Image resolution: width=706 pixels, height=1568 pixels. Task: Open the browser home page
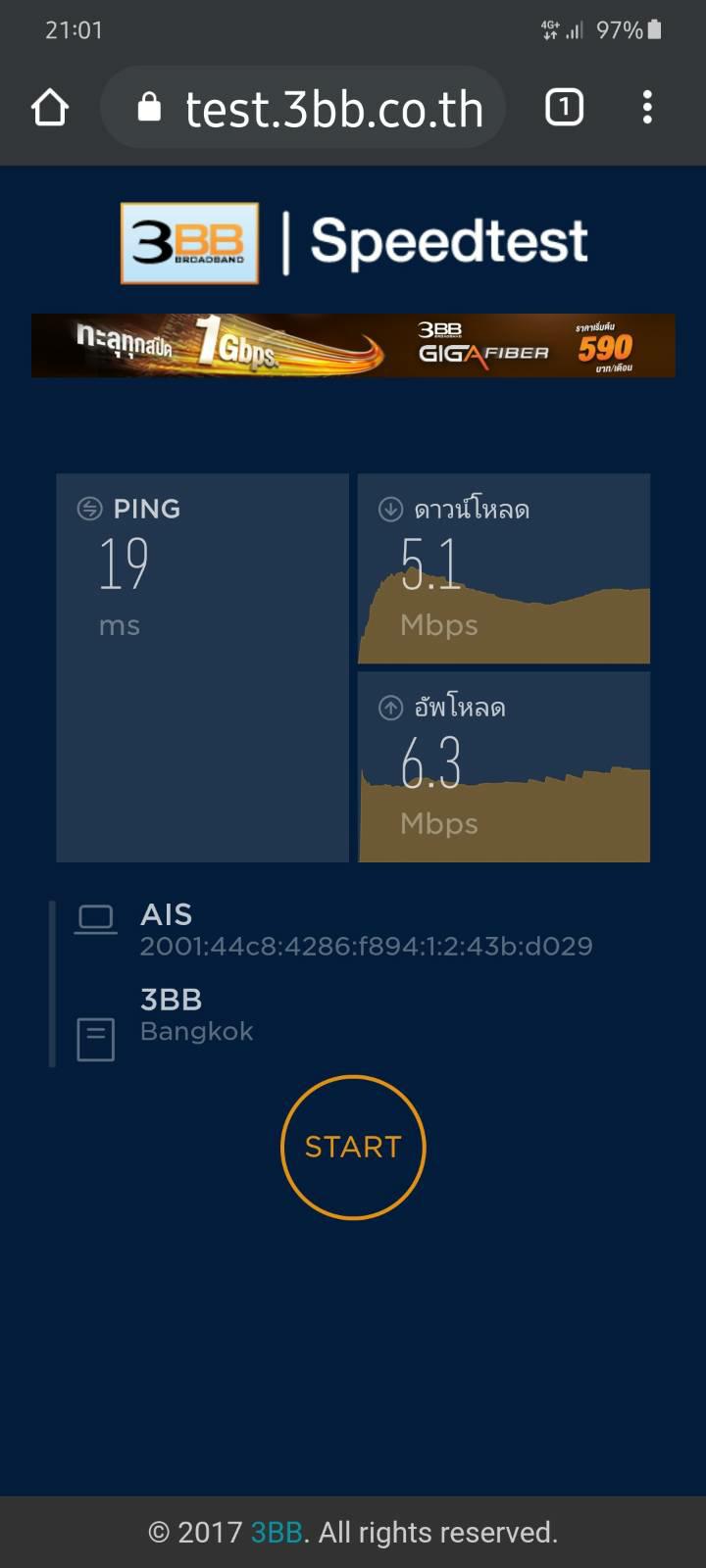click(50, 108)
